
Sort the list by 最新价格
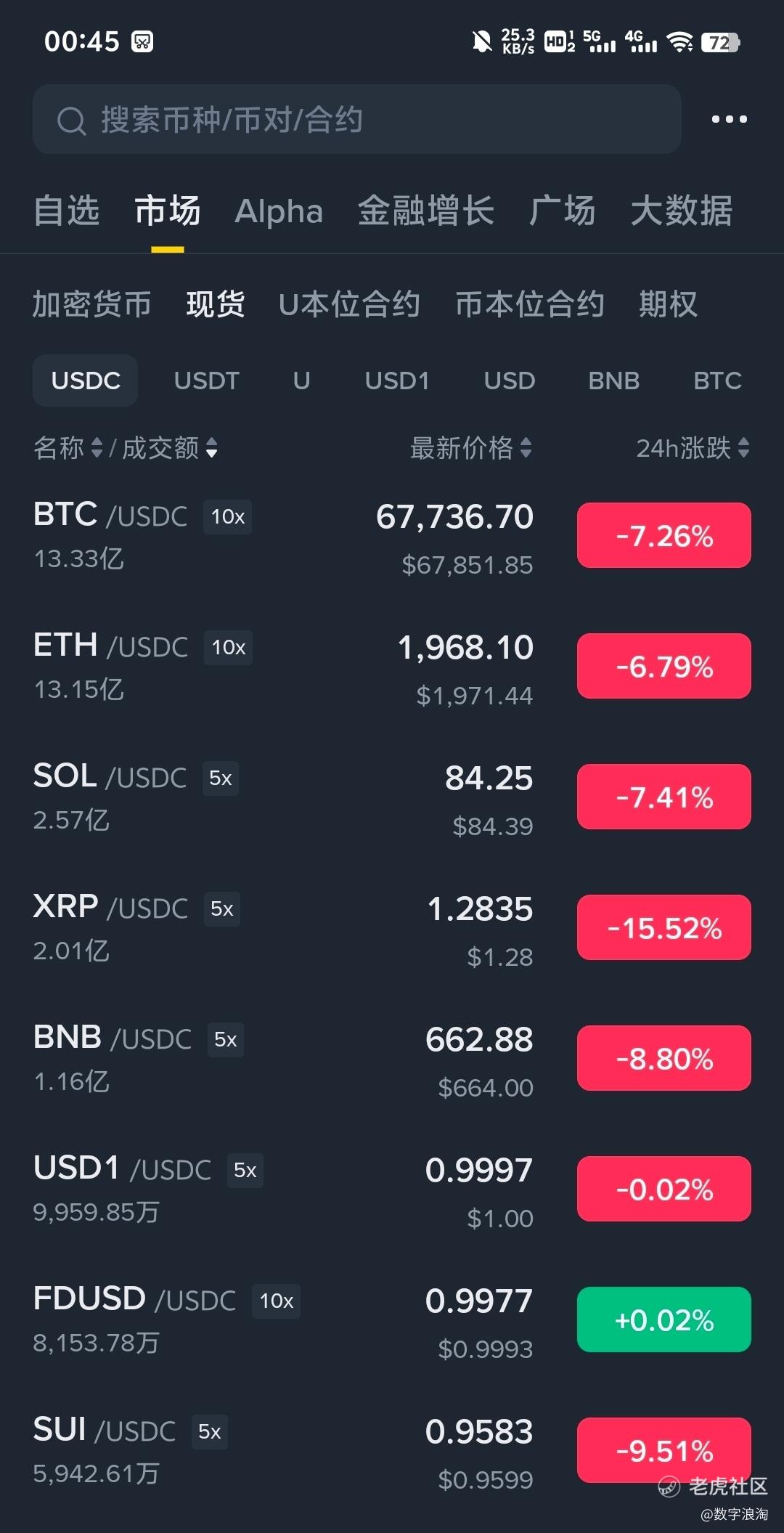point(470,448)
